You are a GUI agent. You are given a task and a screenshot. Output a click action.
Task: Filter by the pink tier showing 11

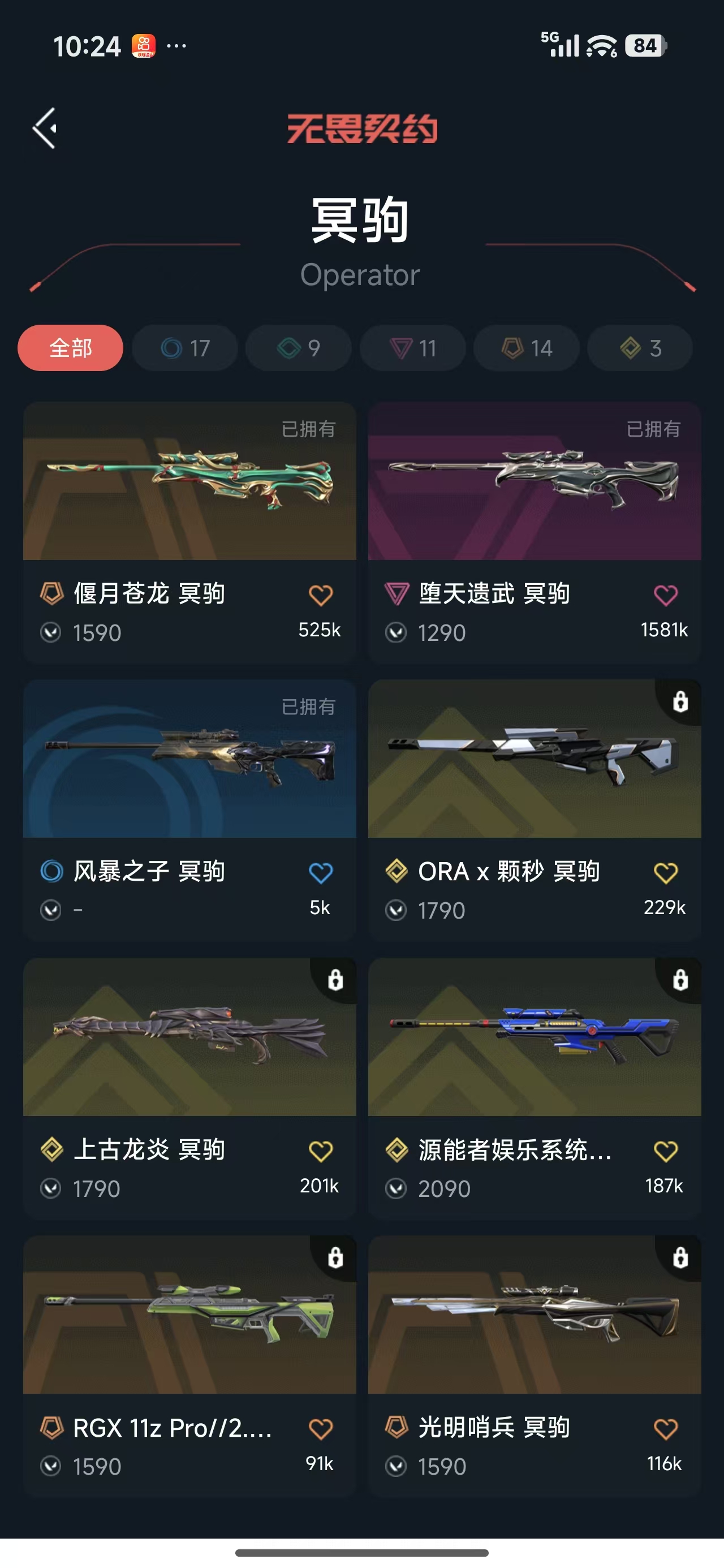coord(413,348)
